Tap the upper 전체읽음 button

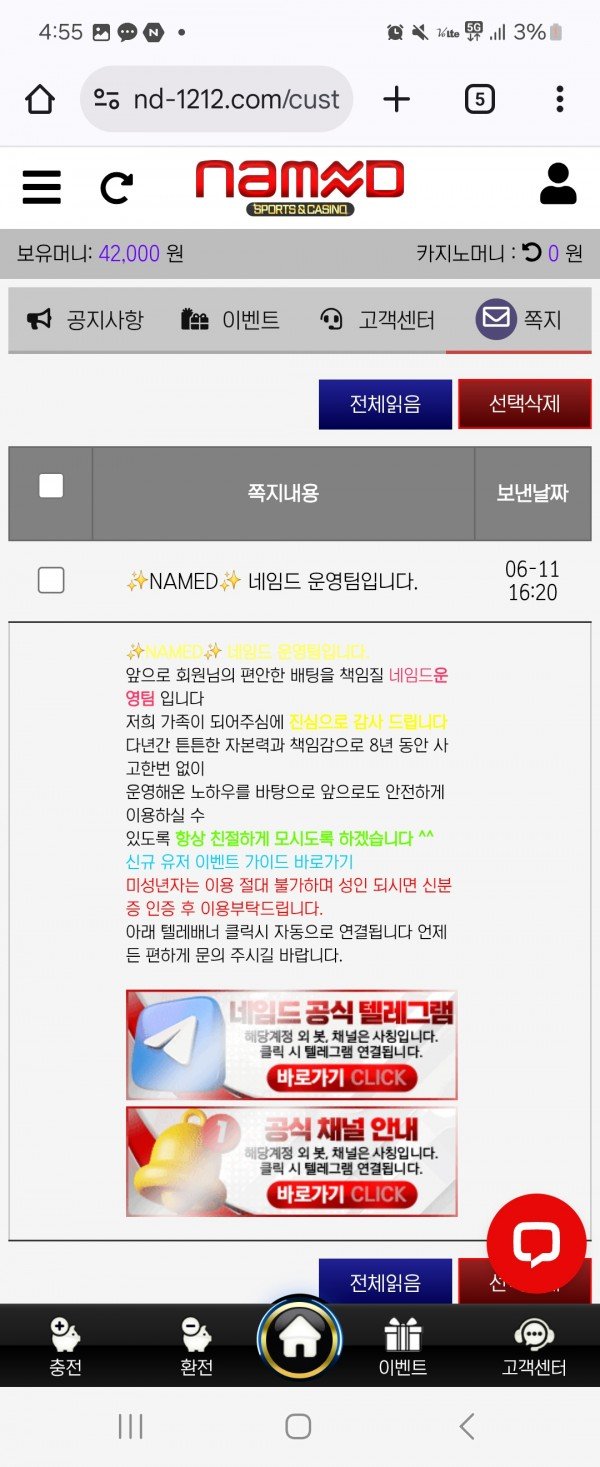pos(385,404)
